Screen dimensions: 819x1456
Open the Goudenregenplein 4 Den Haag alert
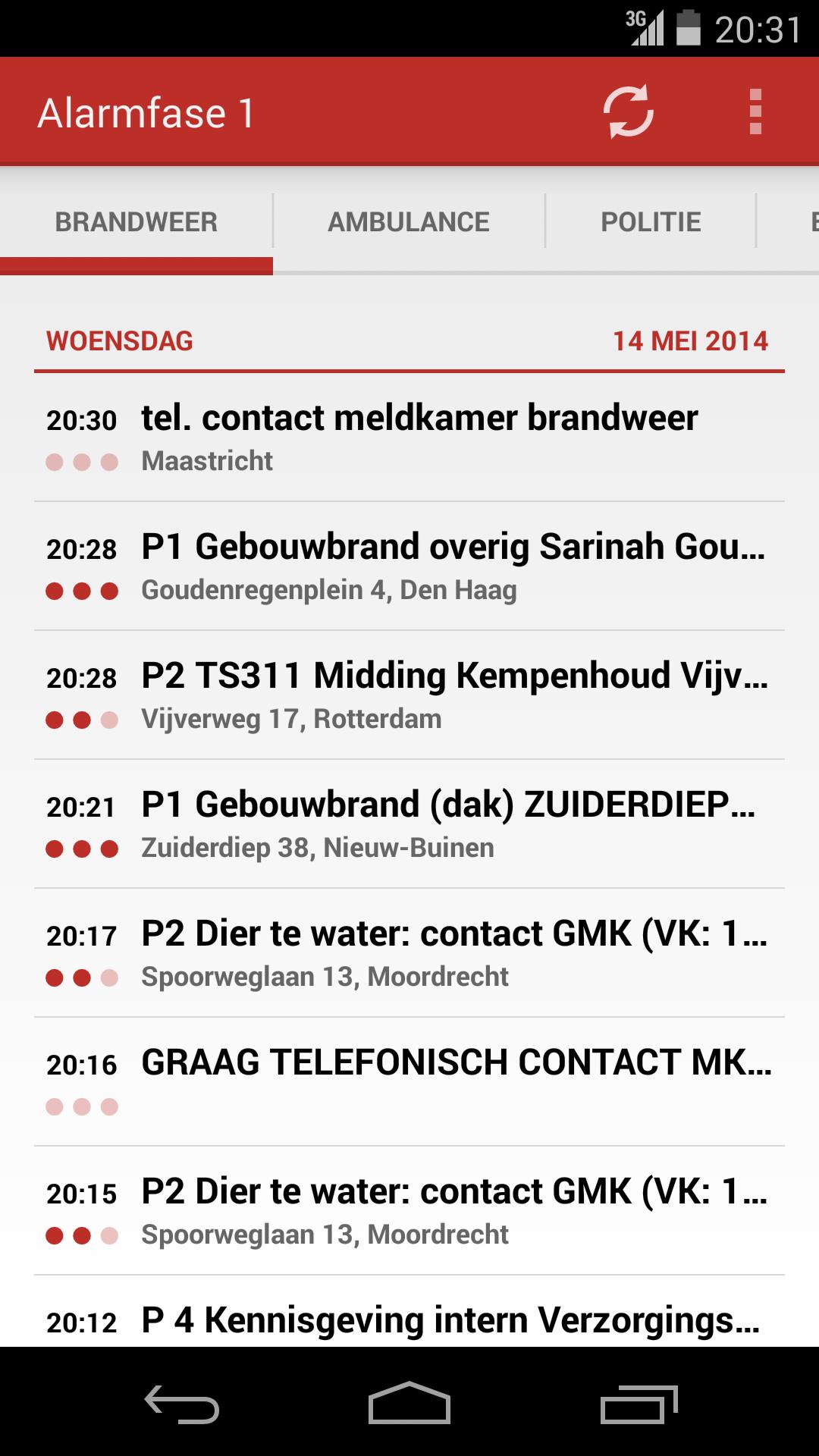click(x=409, y=566)
